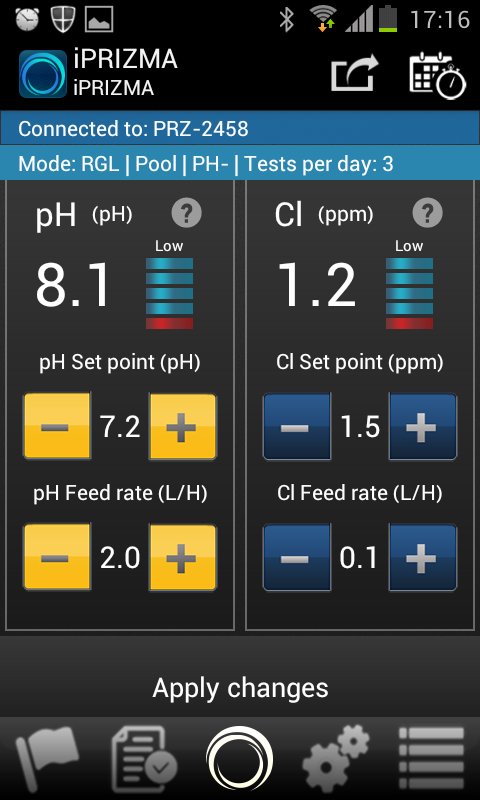Raise the pH Feed rate
This screenshot has height=800, width=480.
[x=182, y=557]
